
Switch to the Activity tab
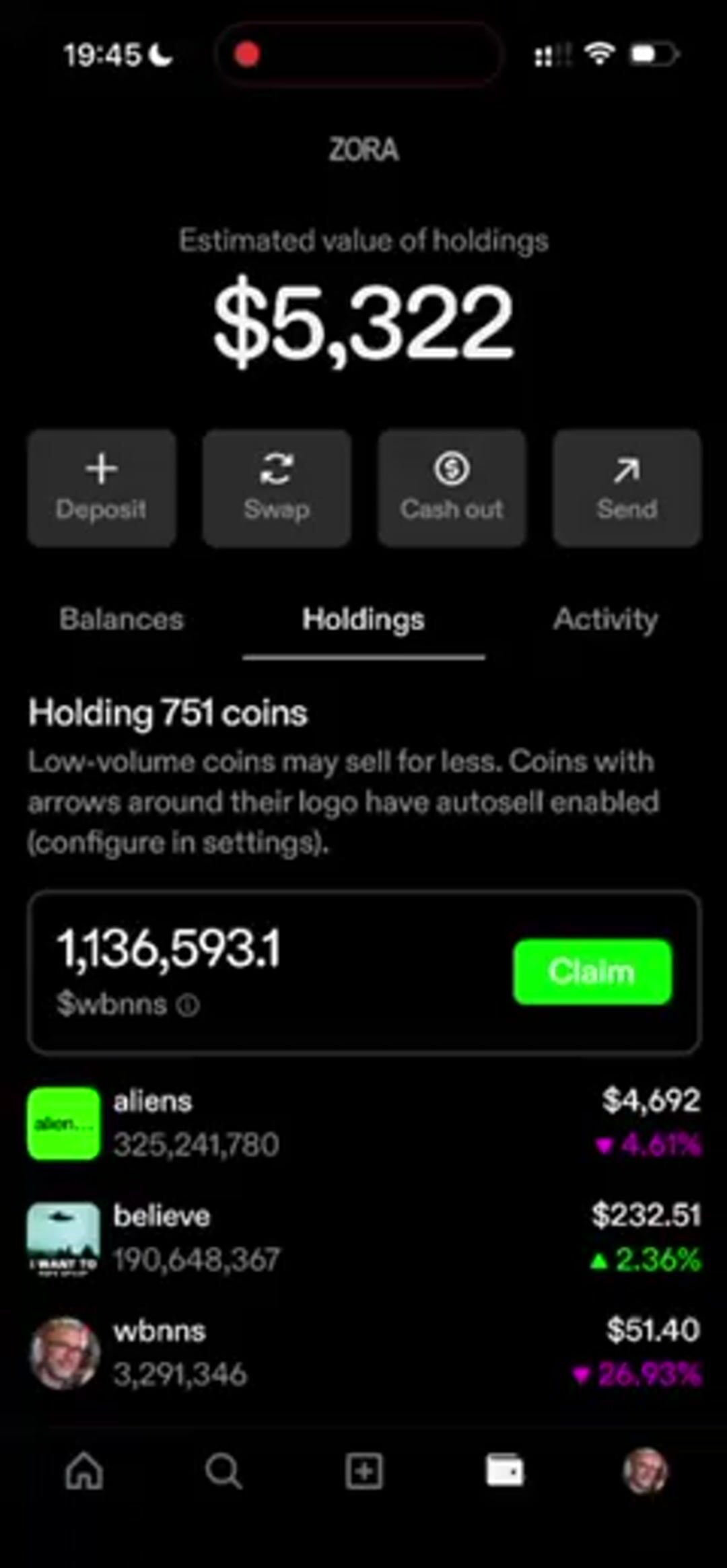coord(606,619)
